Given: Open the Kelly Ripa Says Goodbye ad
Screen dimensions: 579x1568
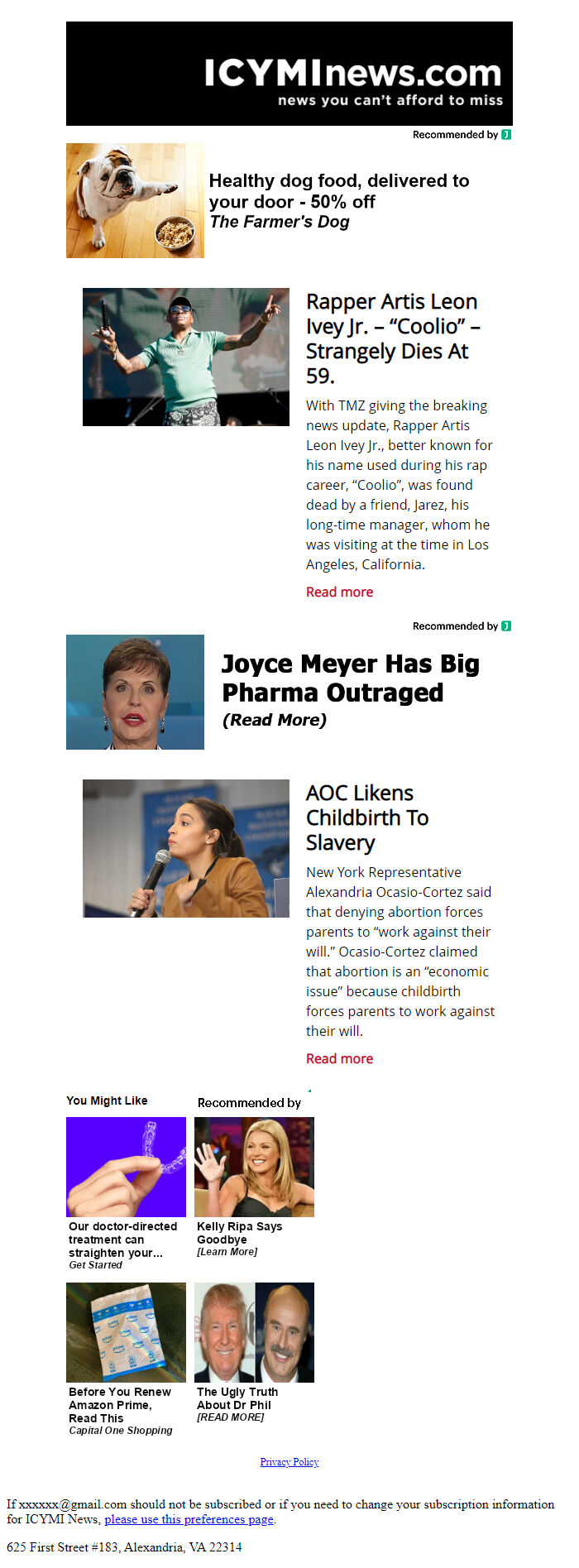Looking at the screenshot, I should coord(254,1167).
